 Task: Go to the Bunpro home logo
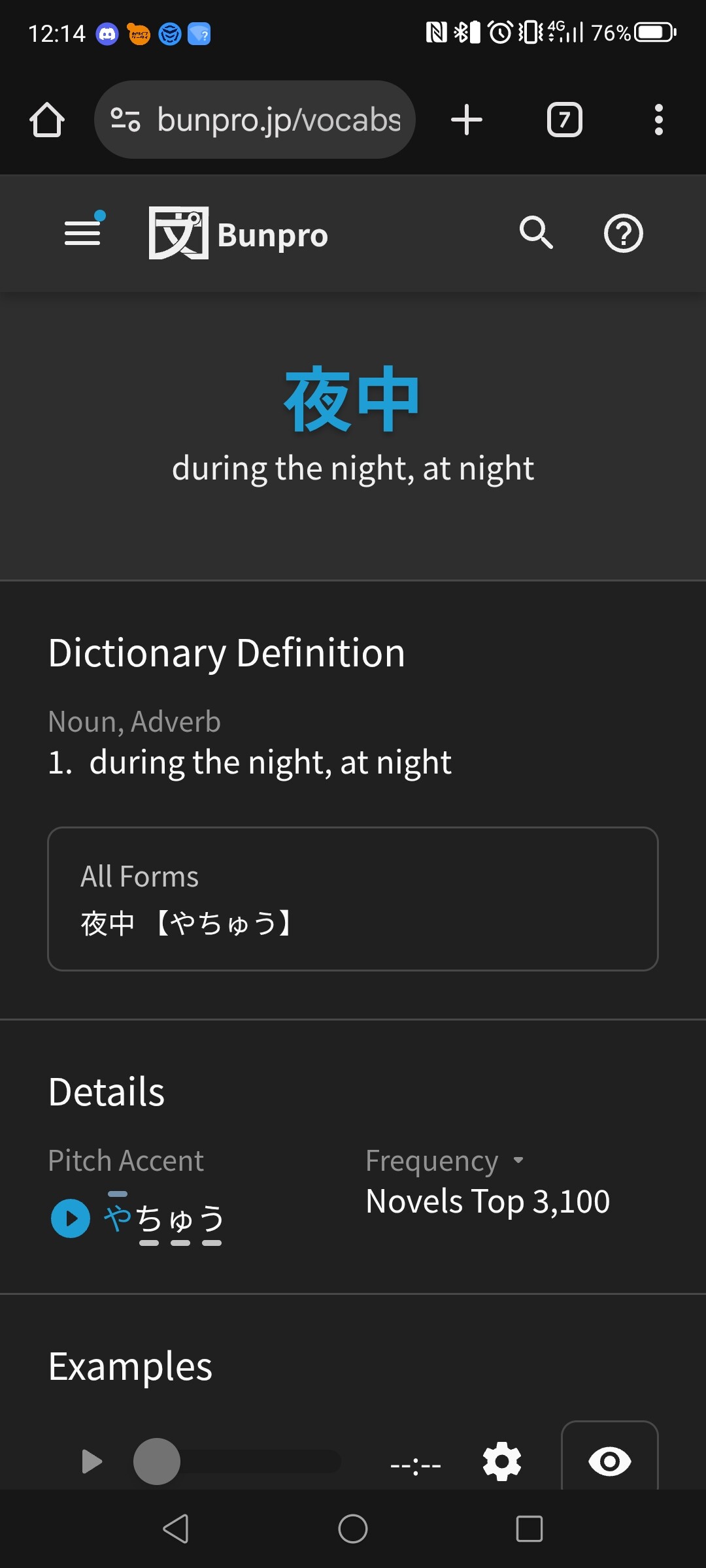(239, 233)
